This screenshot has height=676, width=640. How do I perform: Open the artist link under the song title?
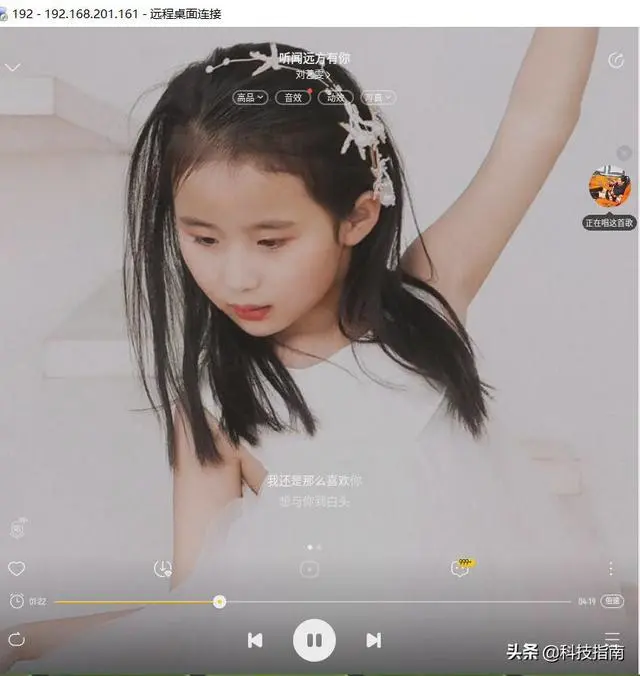[x=314, y=74]
